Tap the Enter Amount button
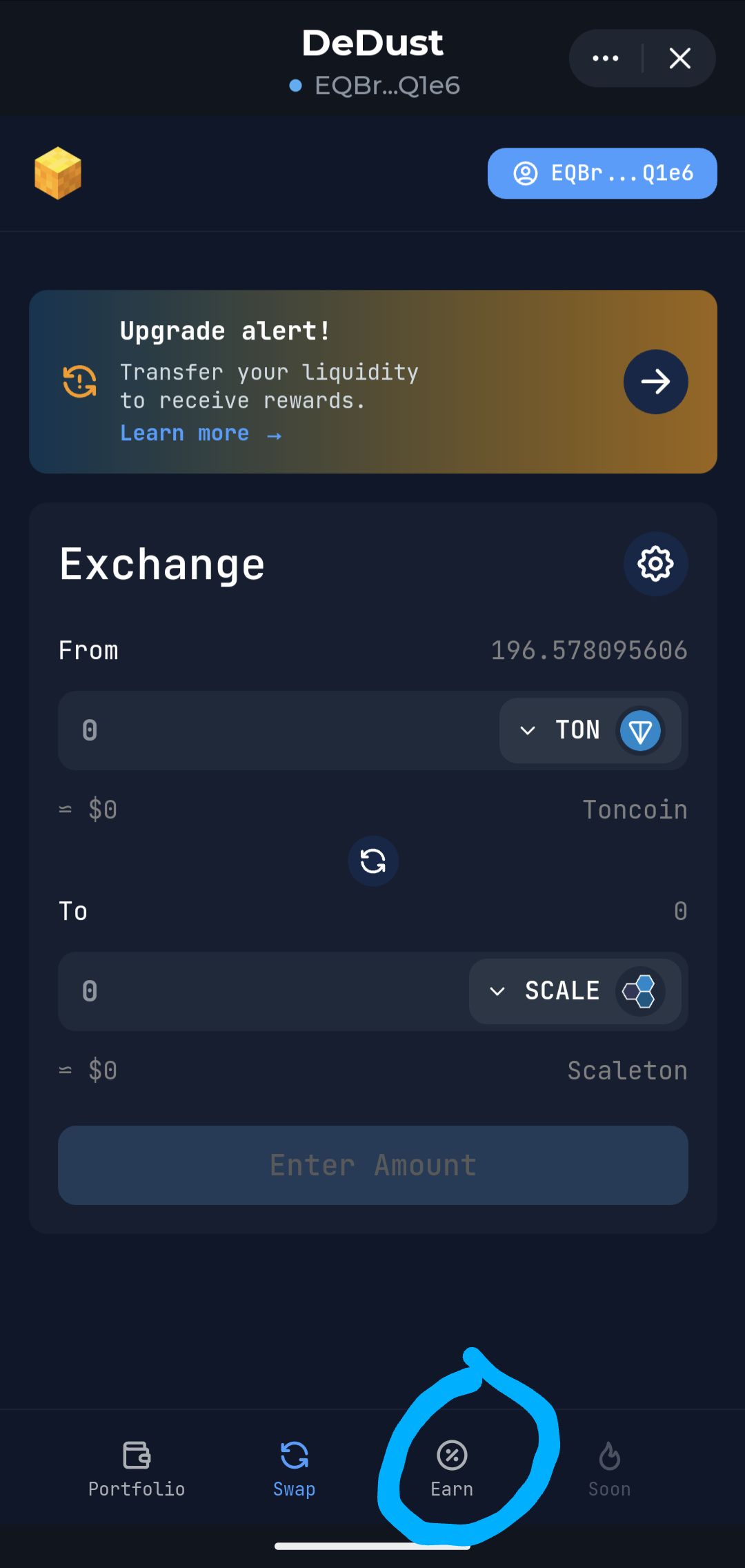Screen dimensions: 745x1568 coord(373,1166)
